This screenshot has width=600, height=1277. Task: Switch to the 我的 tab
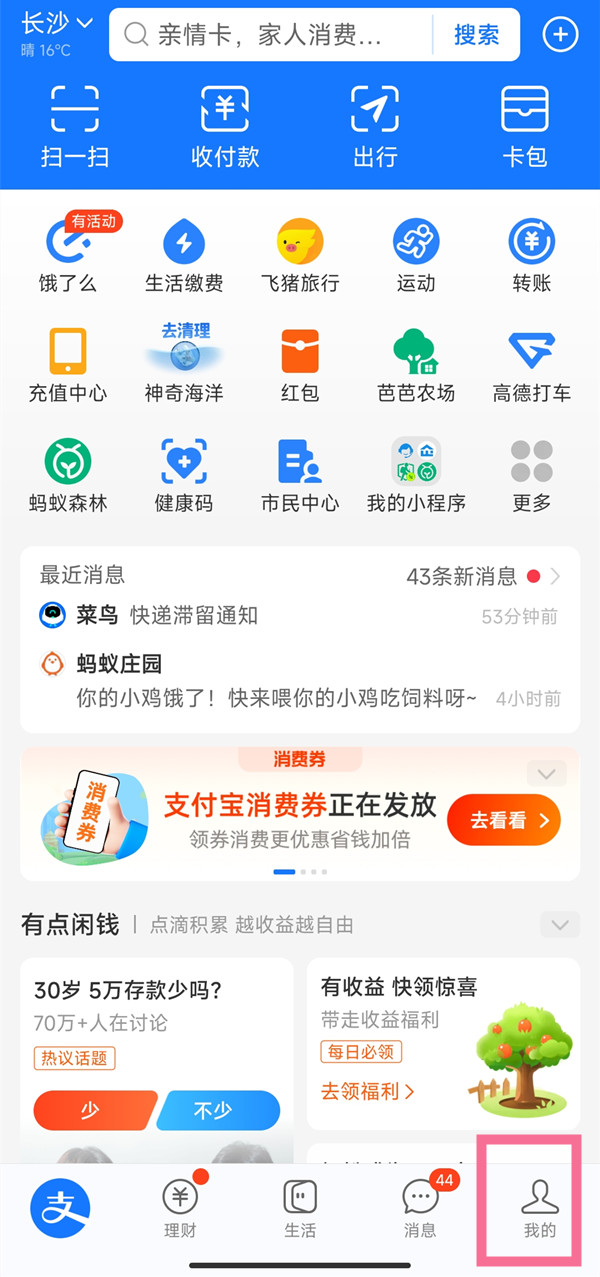[539, 1208]
